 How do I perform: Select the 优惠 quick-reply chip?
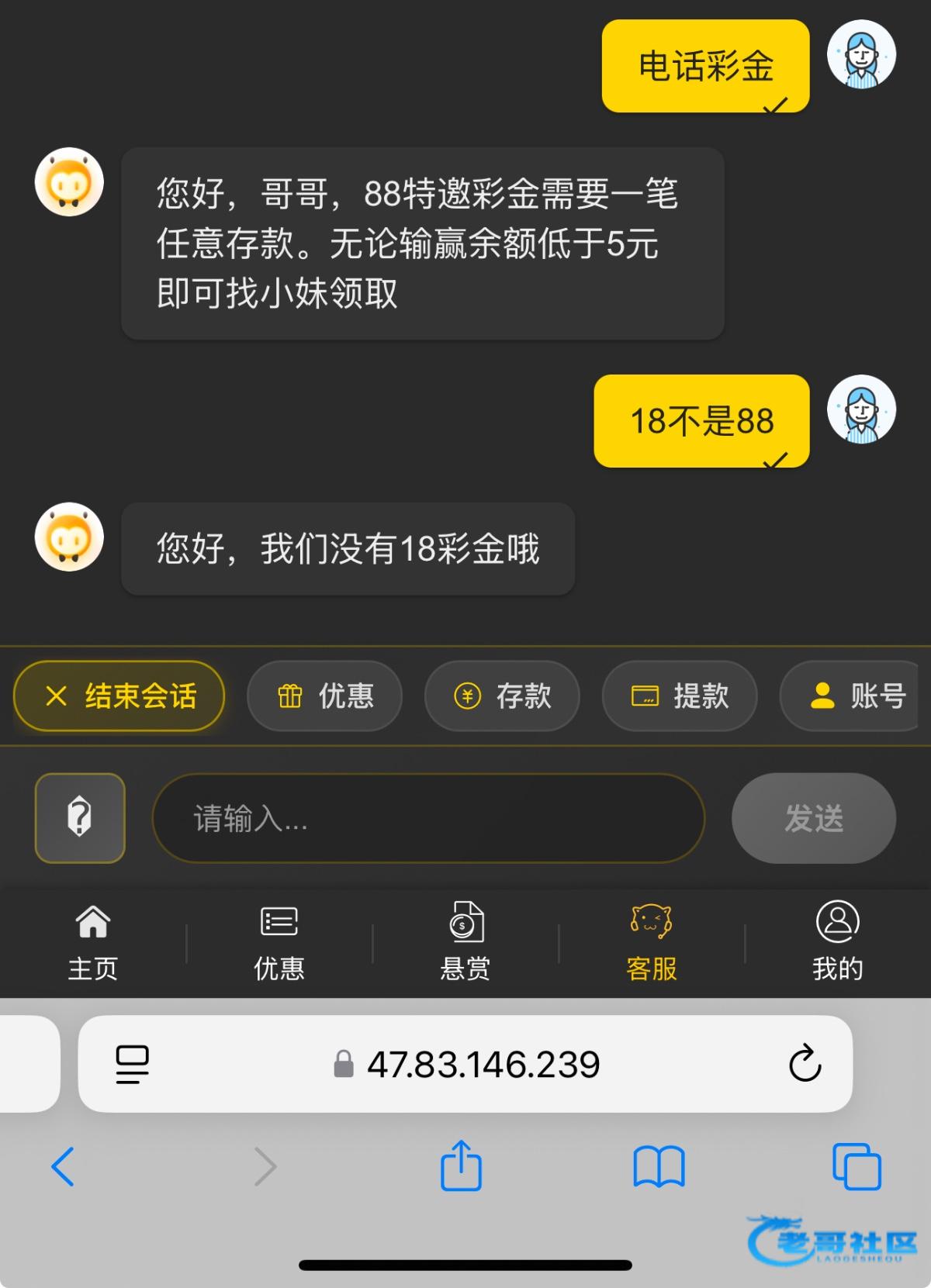pyautogui.click(x=324, y=696)
